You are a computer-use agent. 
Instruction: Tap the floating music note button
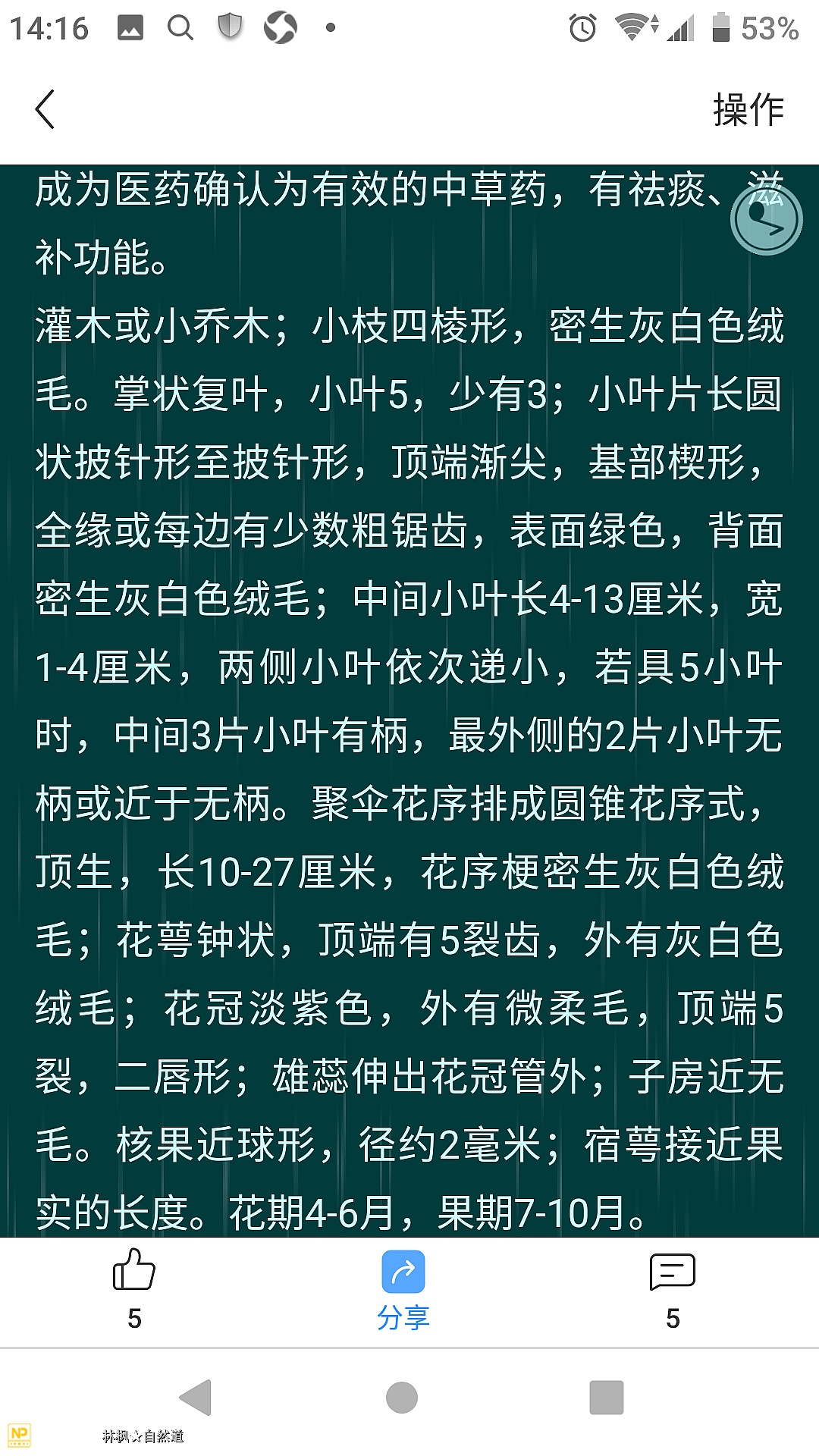(766, 220)
